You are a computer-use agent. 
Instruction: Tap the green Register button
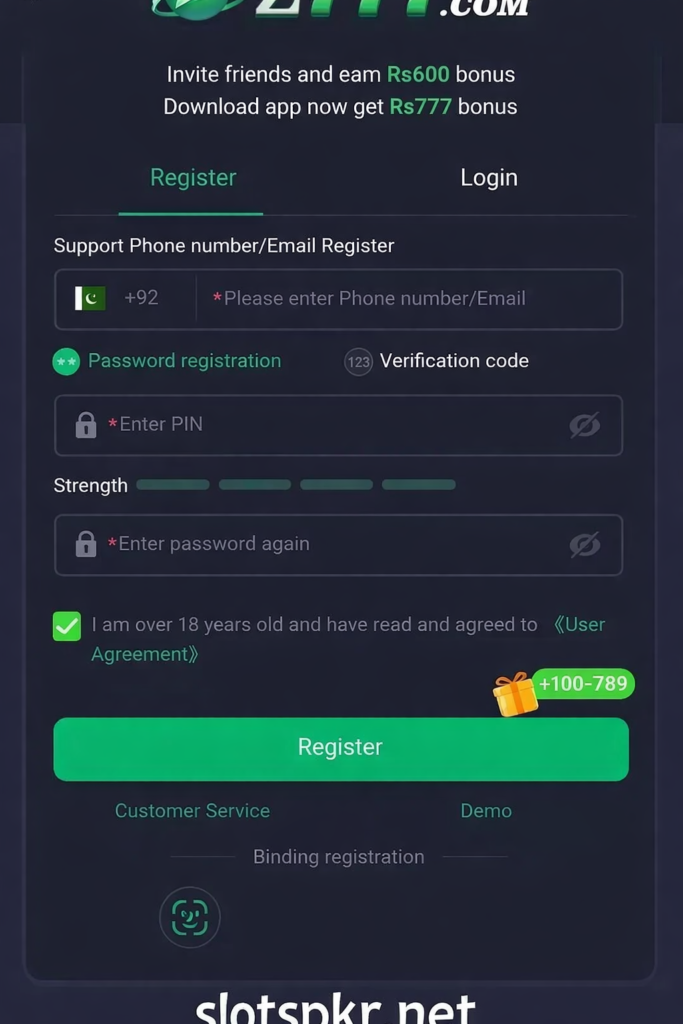(x=340, y=748)
